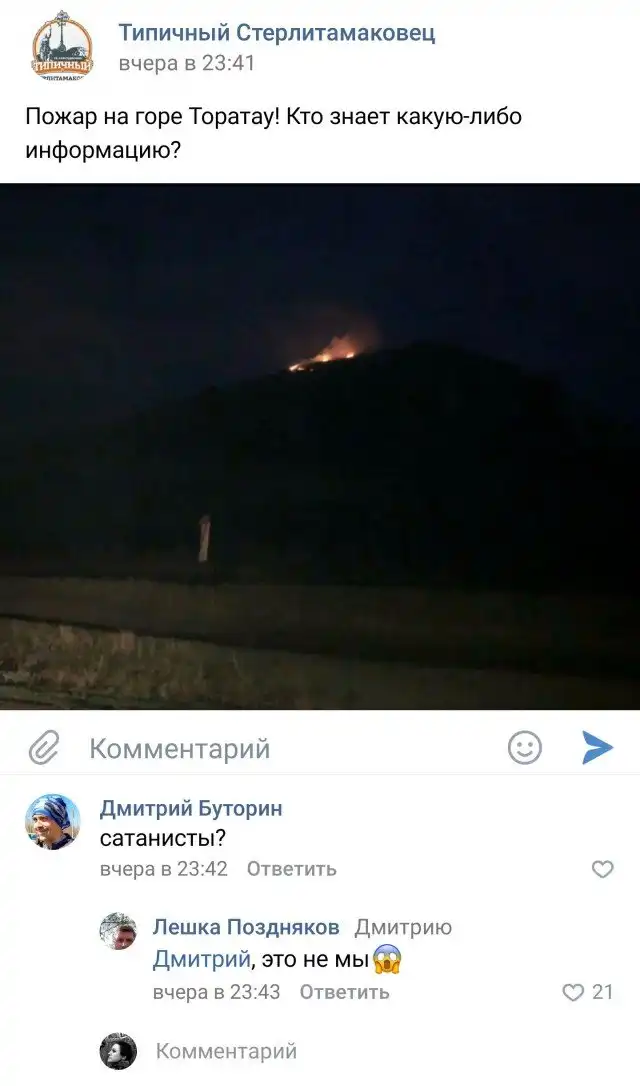Reply to Лешка Поздняков's comment

(344, 992)
